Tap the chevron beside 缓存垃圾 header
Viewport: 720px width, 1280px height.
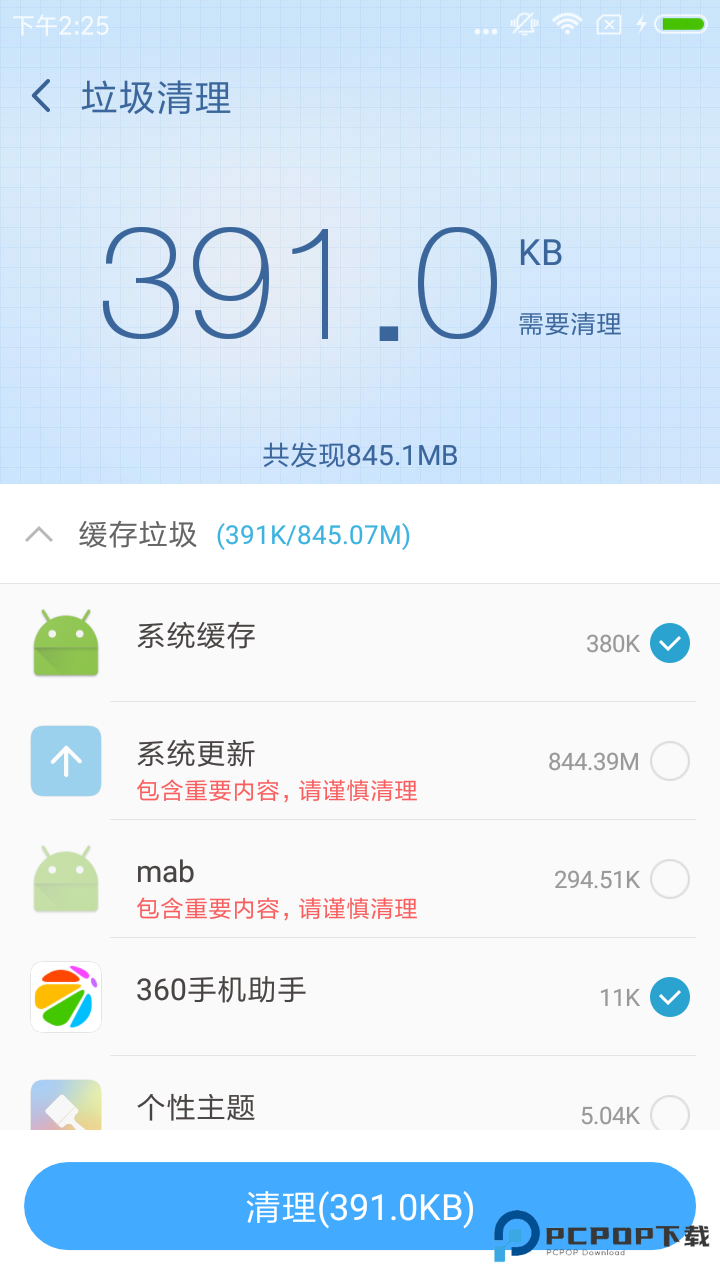click(x=38, y=534)
